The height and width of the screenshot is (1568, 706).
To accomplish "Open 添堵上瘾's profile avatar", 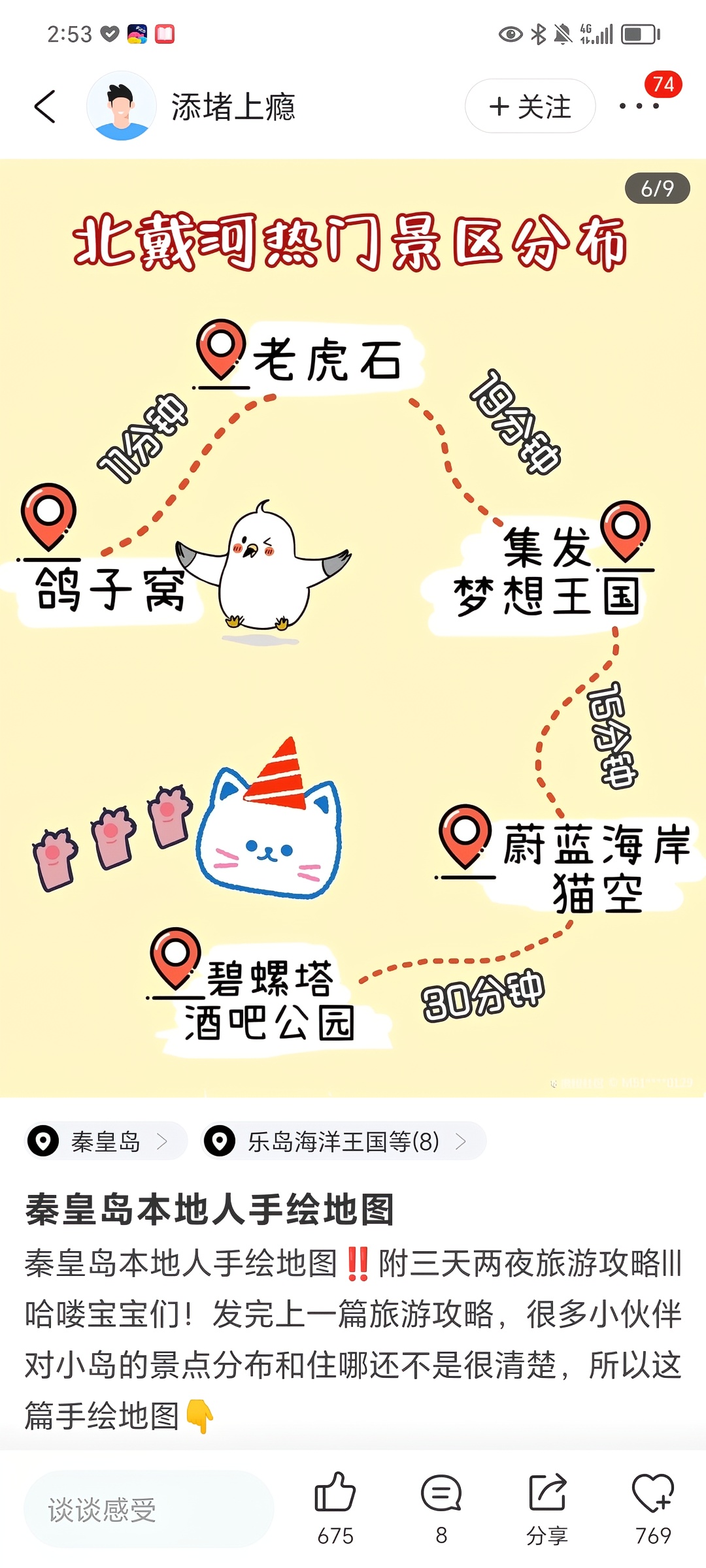I will [121, 106].
